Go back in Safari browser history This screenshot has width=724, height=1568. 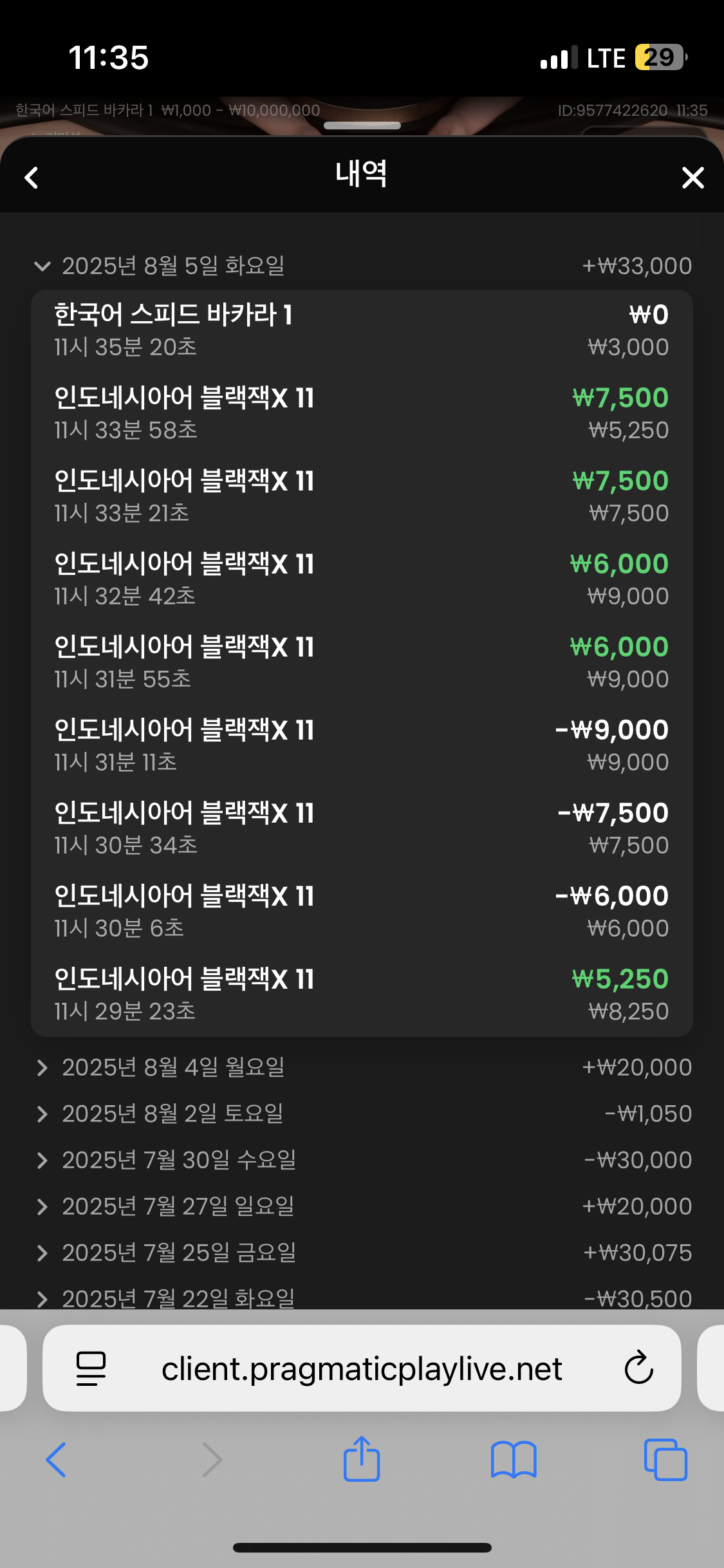click(x=56, y=1460)
